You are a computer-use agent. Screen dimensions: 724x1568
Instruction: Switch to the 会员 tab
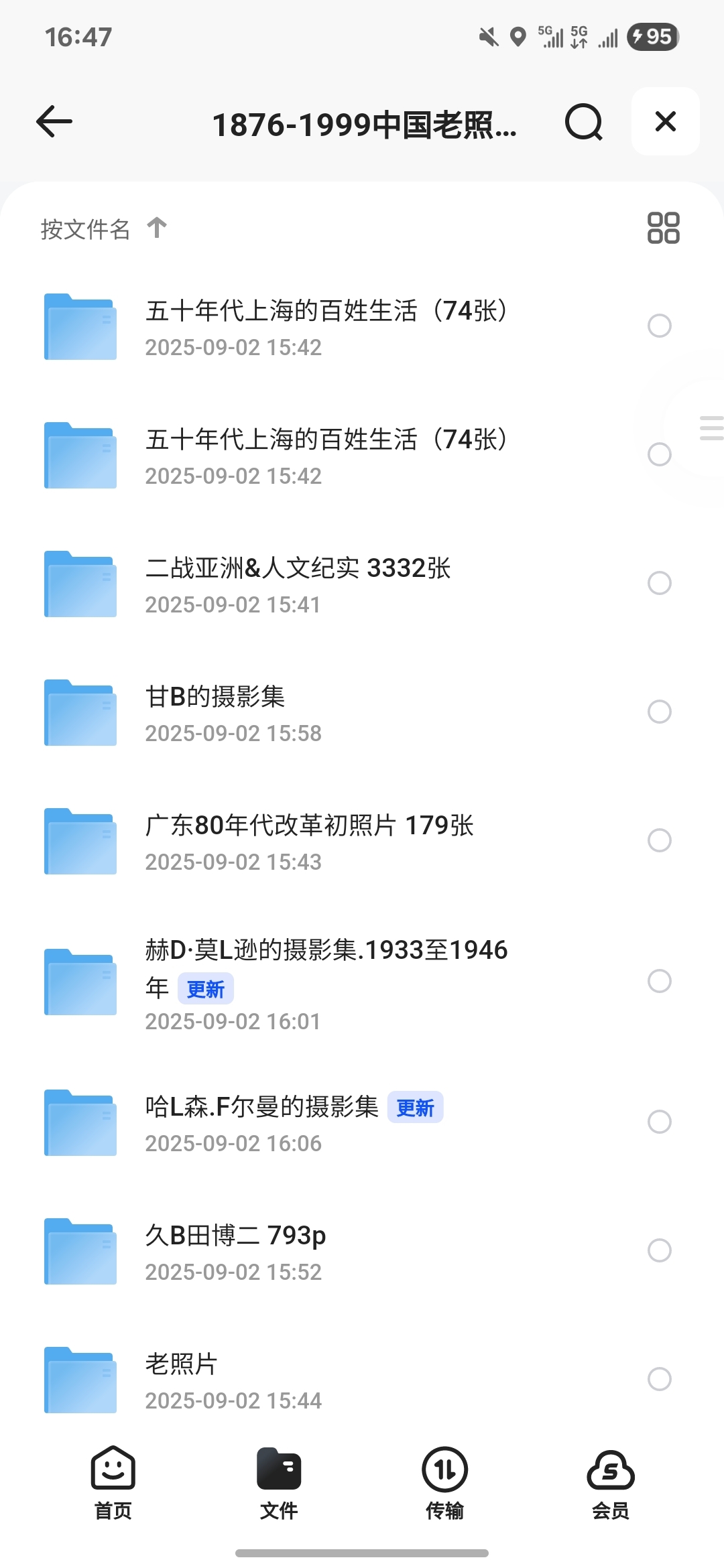pyautogui.click(x=610, y=1482)
